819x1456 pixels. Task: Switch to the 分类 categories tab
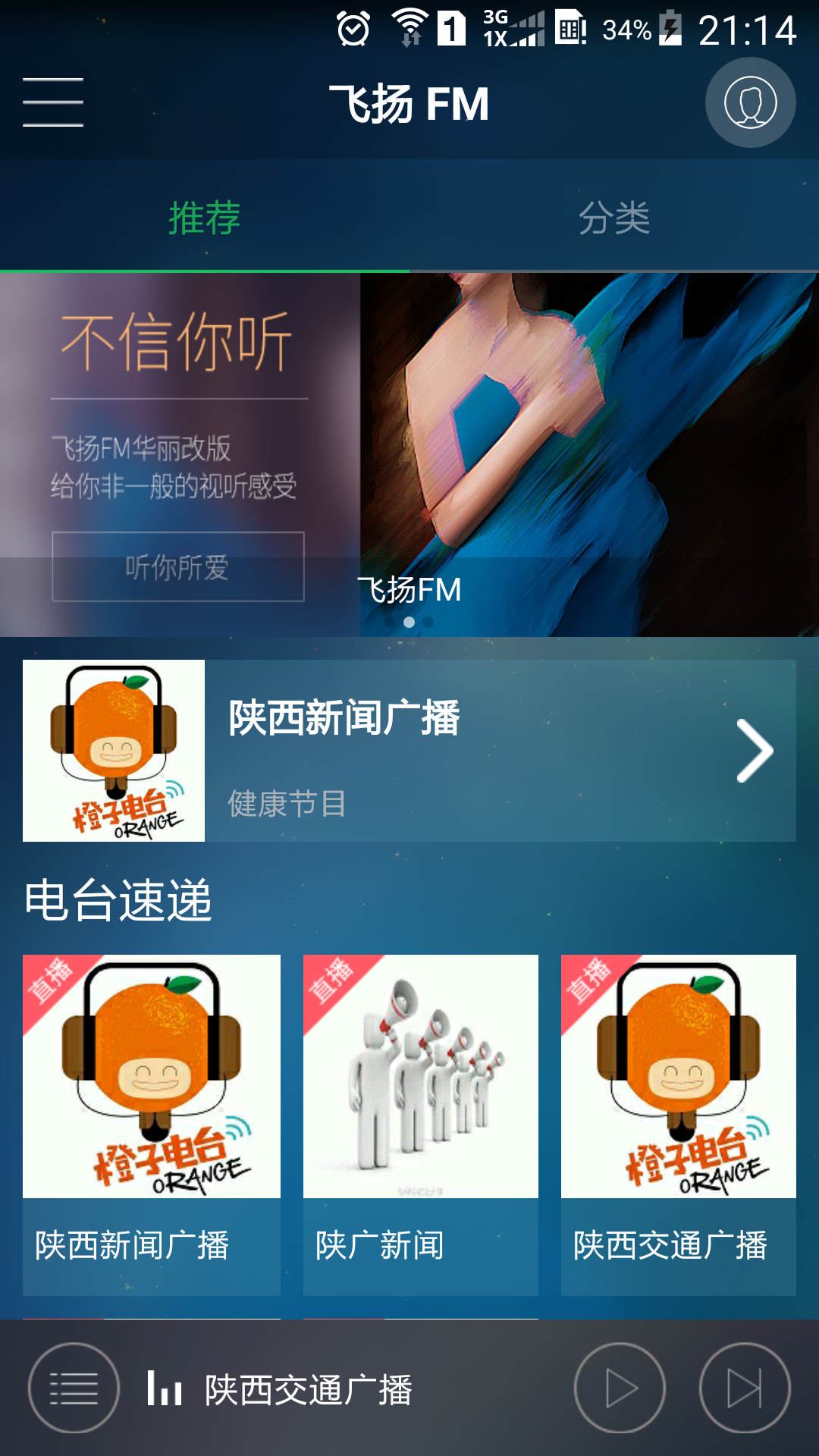(614, 218)
